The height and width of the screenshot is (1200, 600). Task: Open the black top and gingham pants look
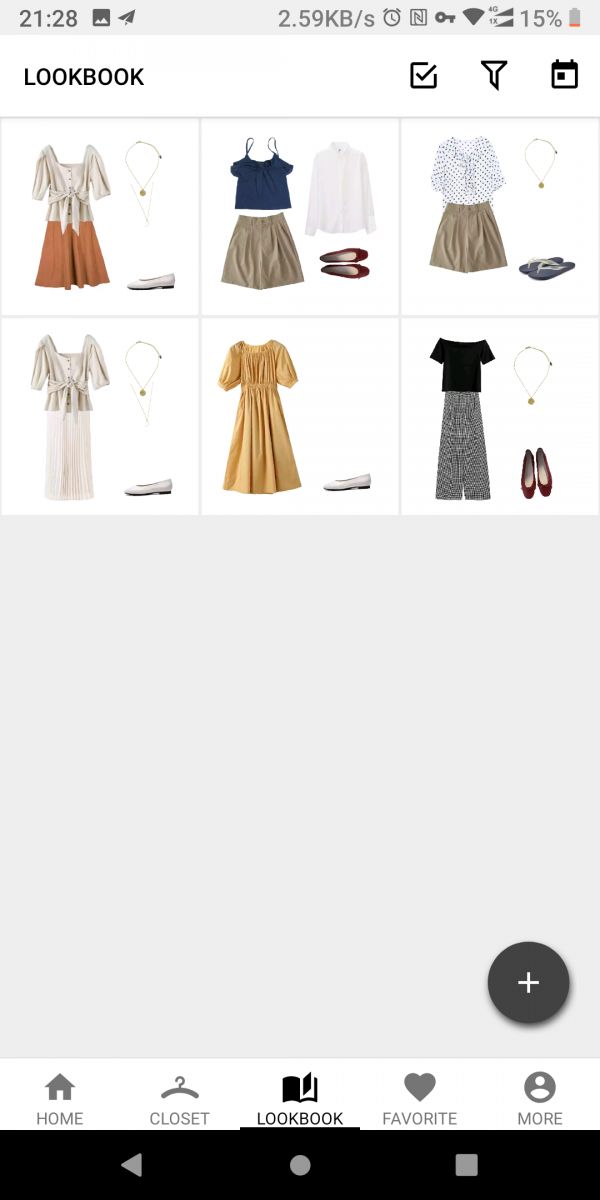point(500,417)
